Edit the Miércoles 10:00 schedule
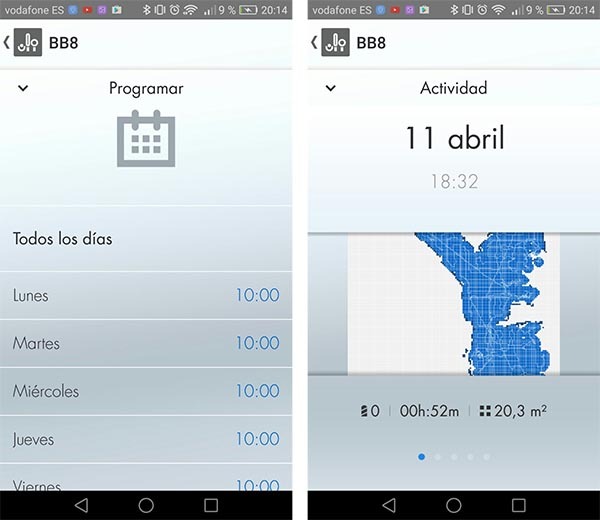The height and width of the screenshot is (520, 600). click(146, 391)
